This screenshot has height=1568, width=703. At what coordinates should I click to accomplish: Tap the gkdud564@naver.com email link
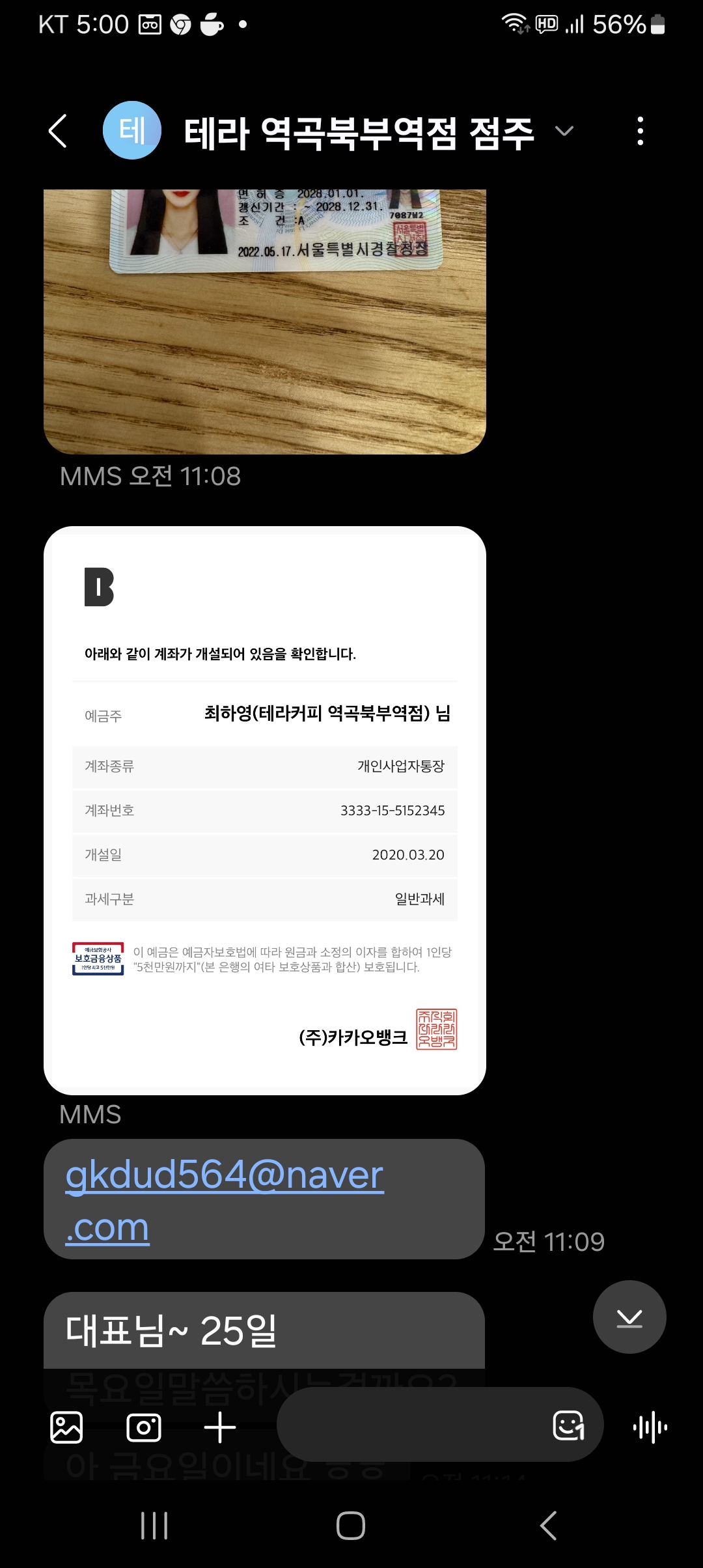point(225,1200)
